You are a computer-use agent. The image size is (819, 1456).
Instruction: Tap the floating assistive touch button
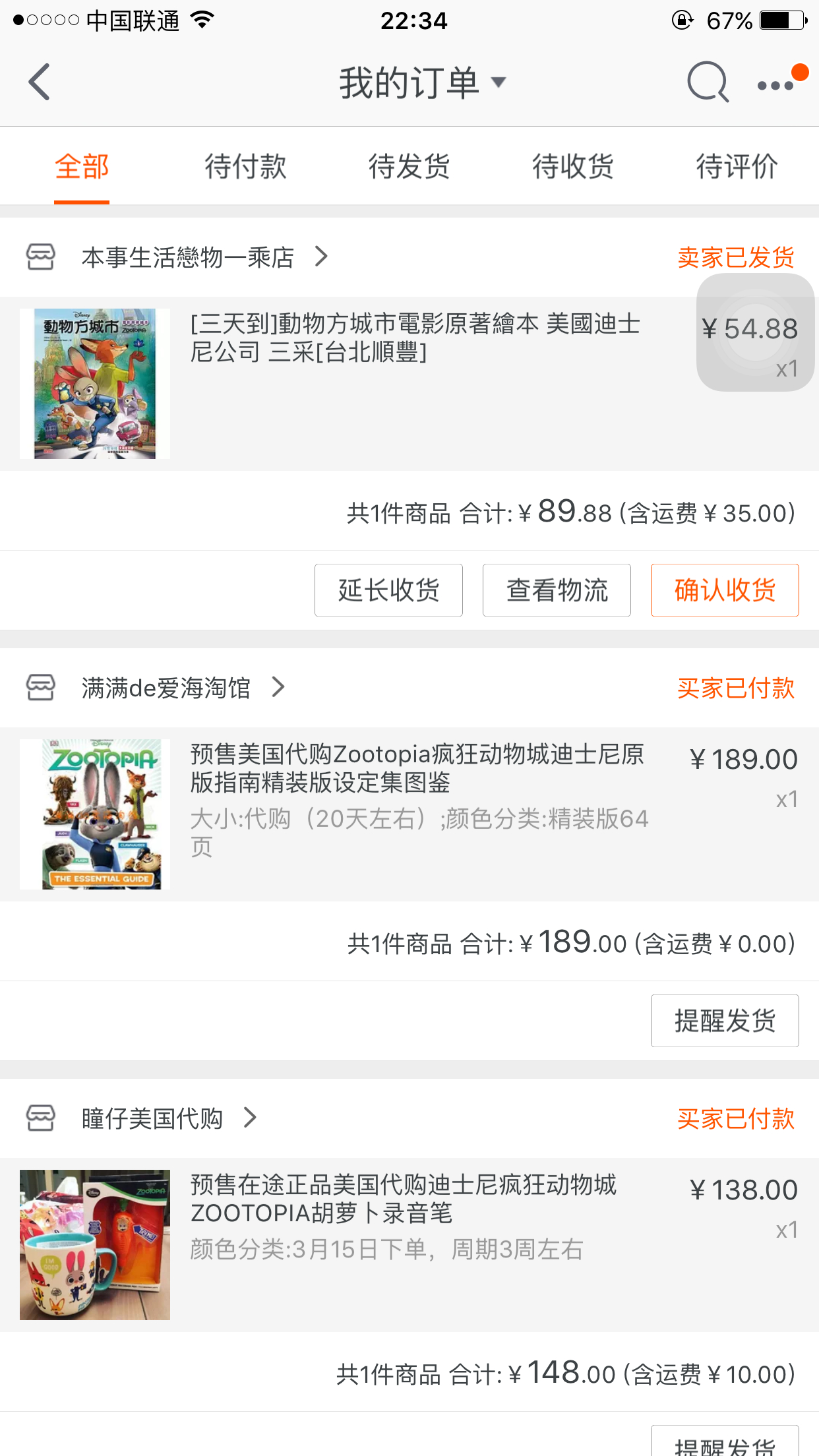(755, 333)
